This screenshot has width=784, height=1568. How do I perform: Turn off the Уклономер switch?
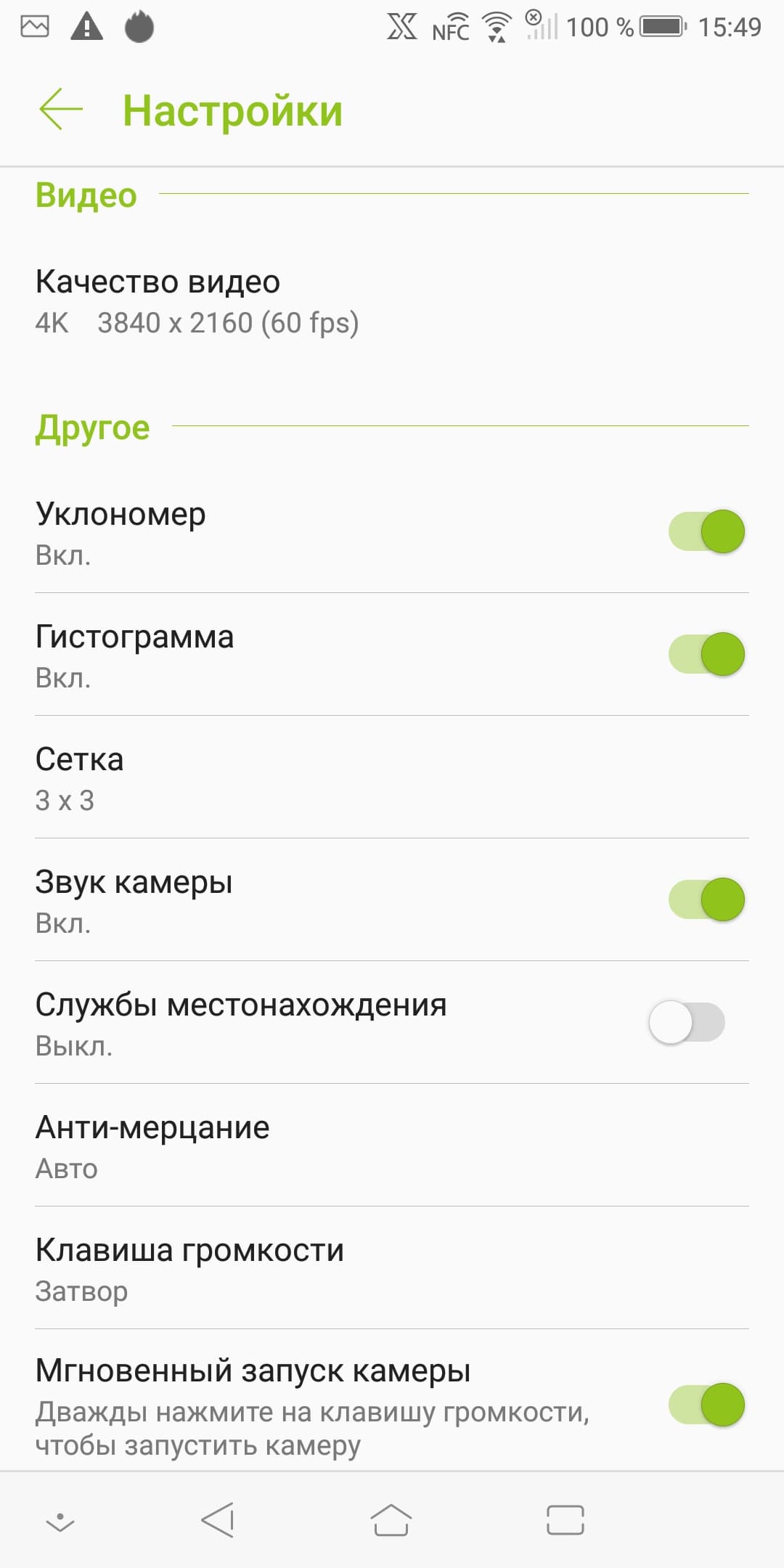706,531
